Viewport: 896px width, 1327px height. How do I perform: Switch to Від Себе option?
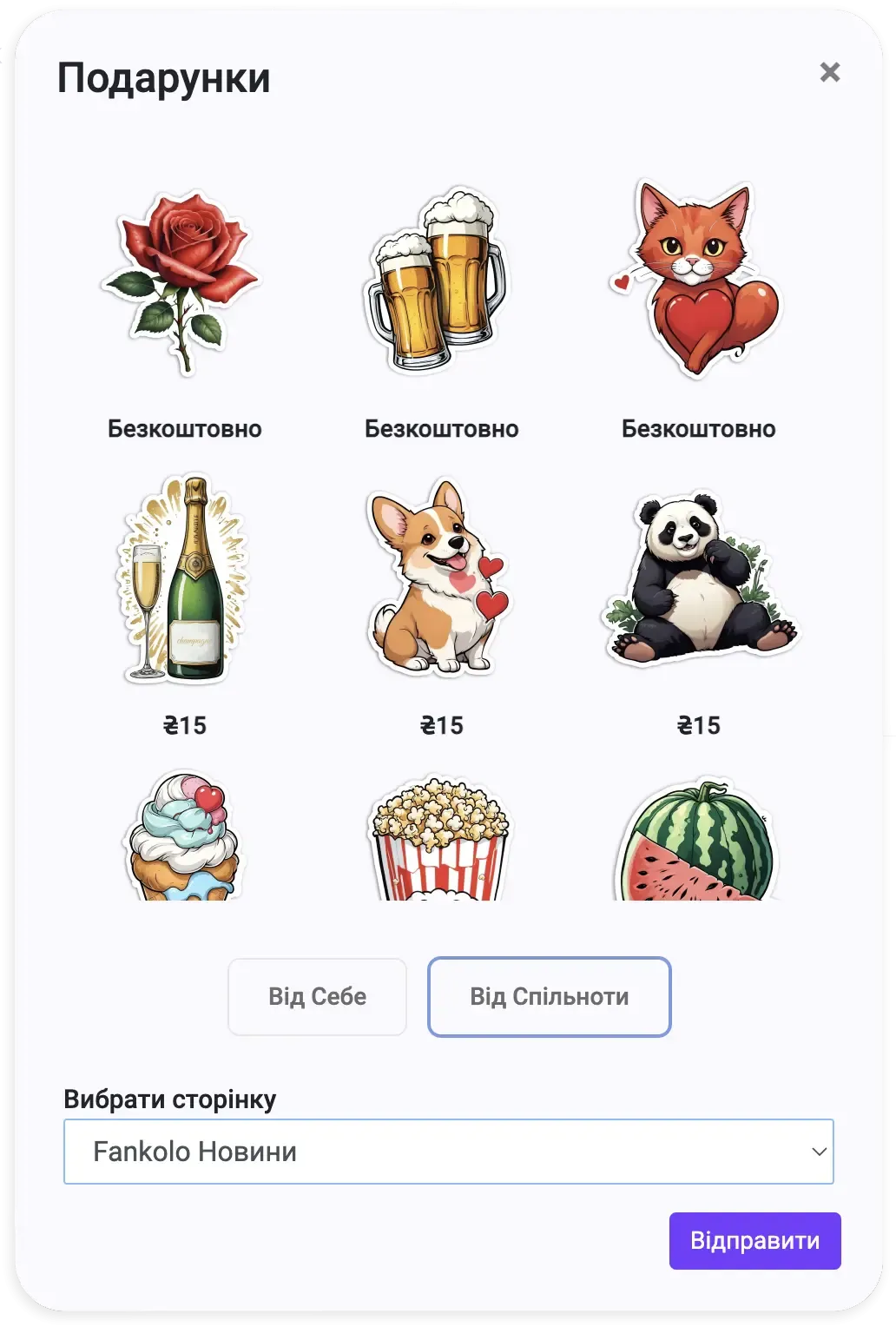point(317,996)
